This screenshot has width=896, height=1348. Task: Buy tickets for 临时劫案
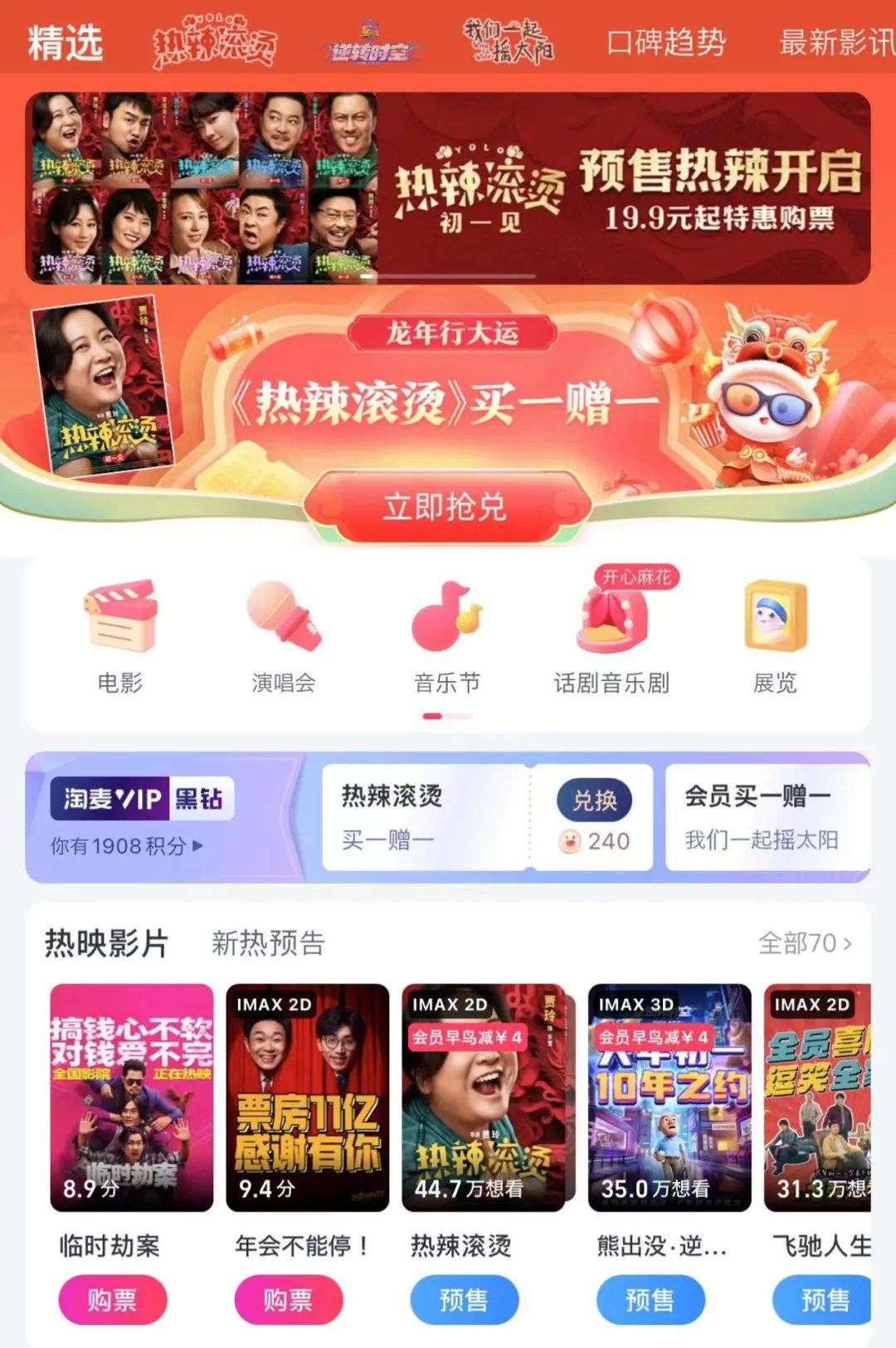pos(112,1300)
